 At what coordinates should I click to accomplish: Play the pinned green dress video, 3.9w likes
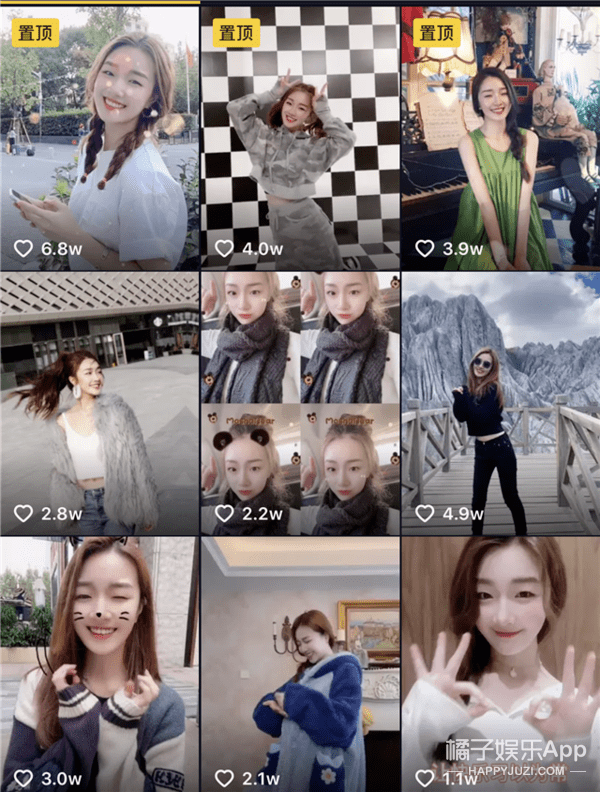pyautogui.click(x=500, y=137)
